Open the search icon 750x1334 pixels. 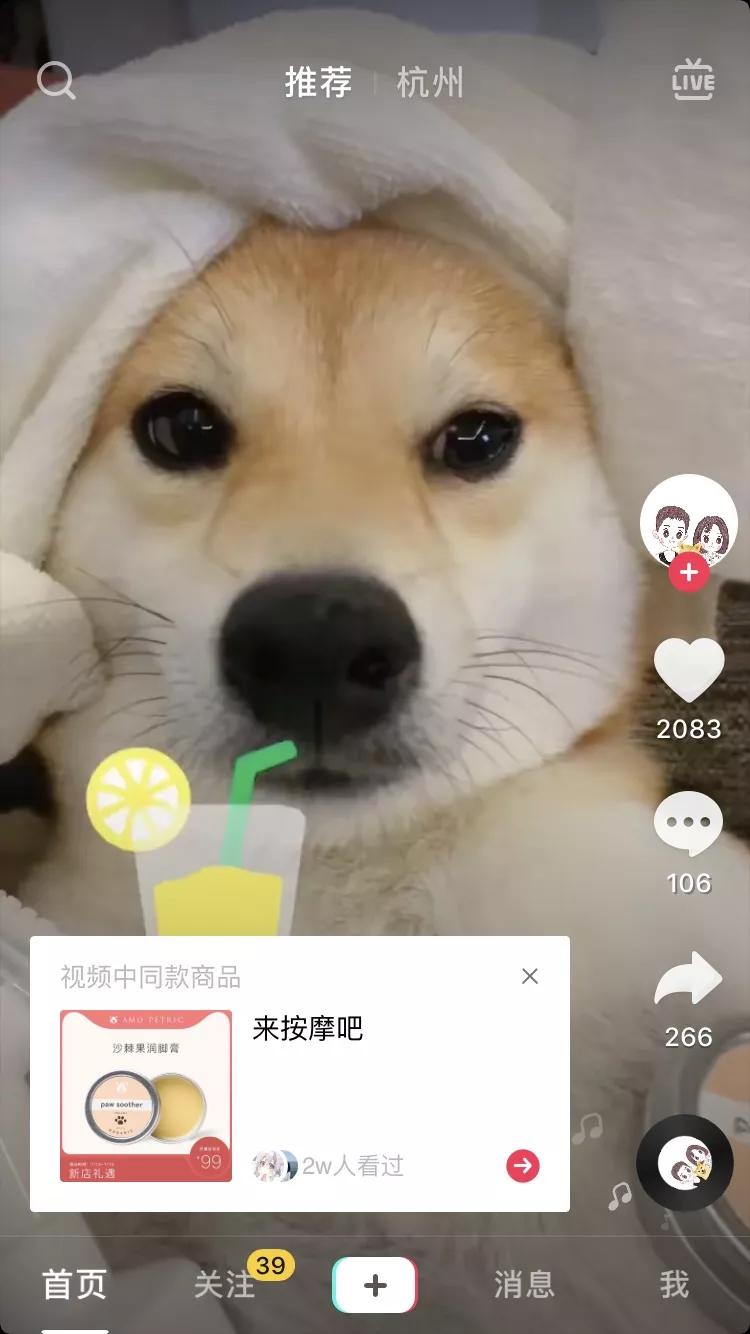coord(57,80)
